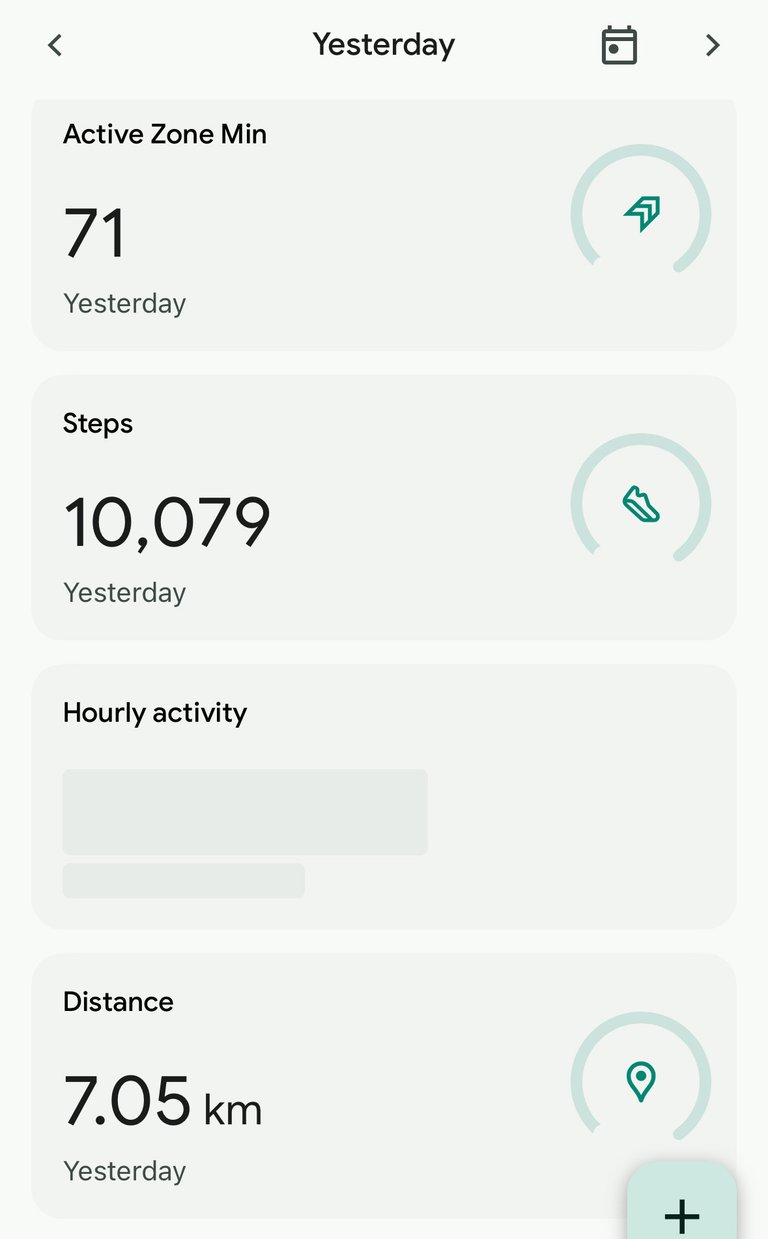The image size is (768, 1239).
Task: Open the calendar date picker
Action: [x=619, y=45]
